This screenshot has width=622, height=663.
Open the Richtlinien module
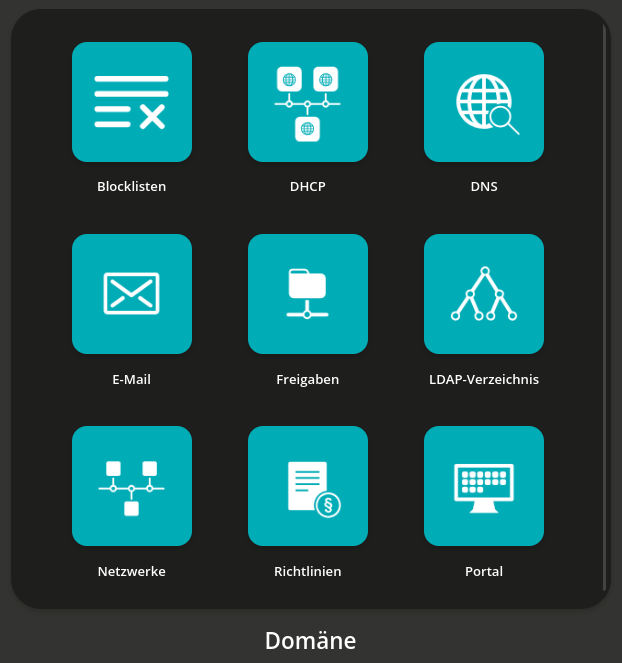pos(308,486)
